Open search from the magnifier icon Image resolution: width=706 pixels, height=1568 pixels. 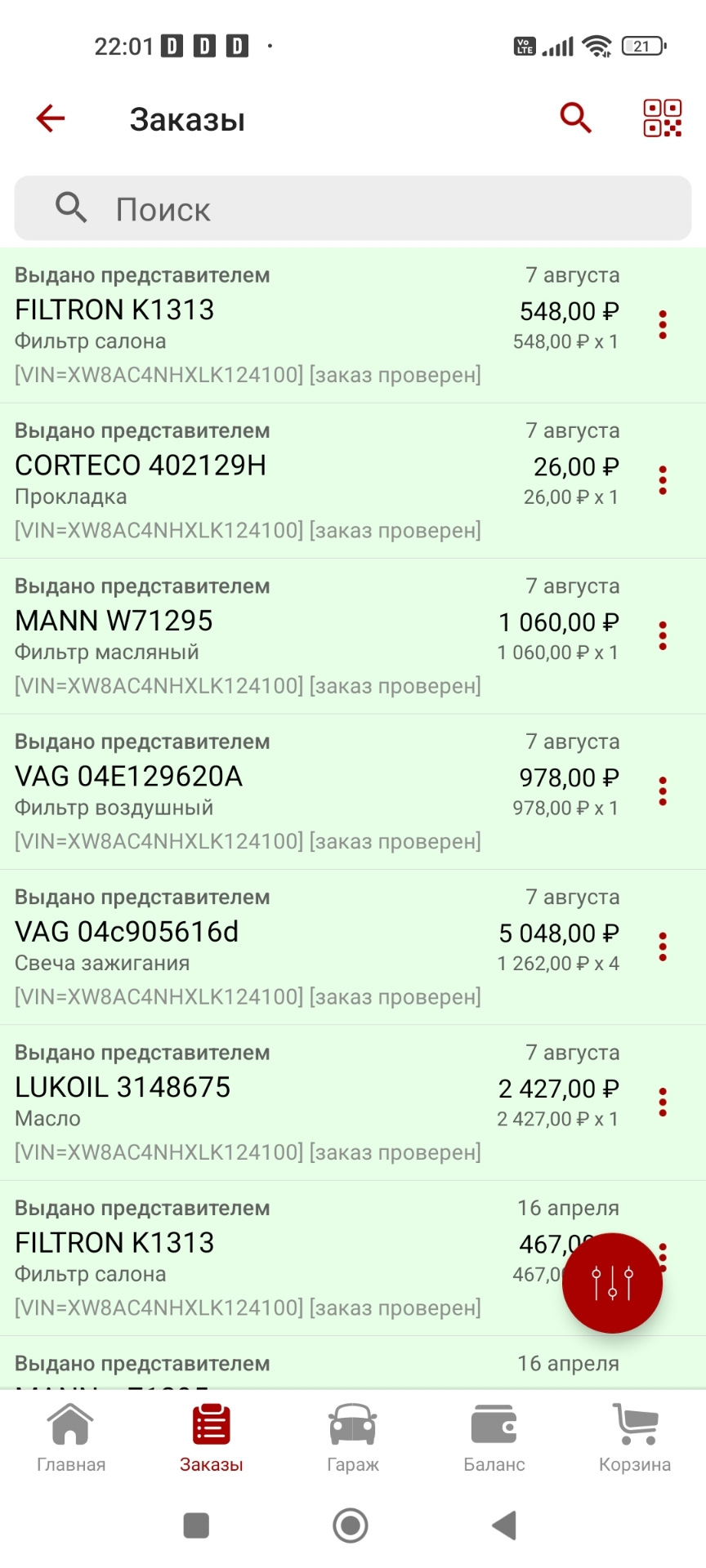(x=575, y=118)
